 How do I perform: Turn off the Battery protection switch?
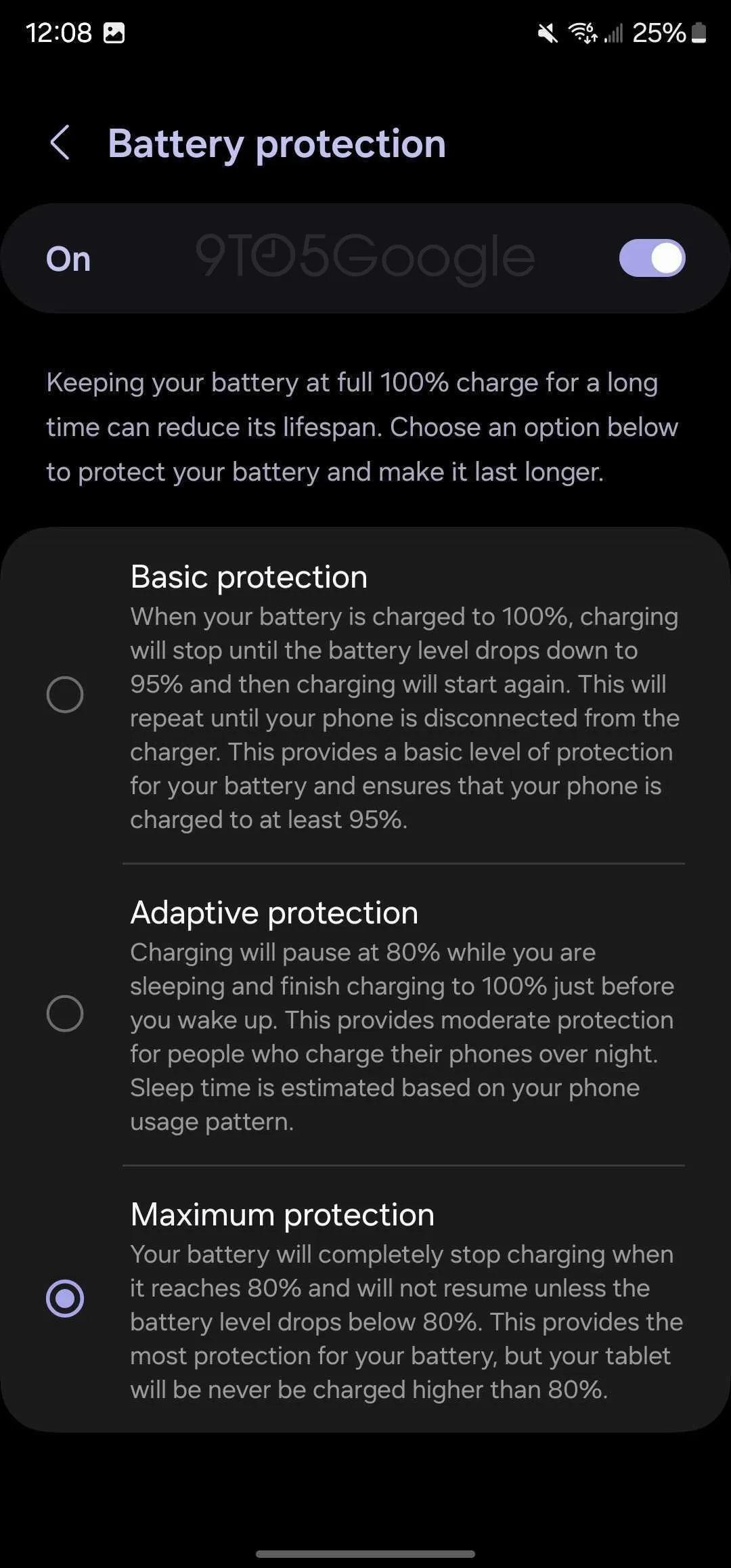651,258
